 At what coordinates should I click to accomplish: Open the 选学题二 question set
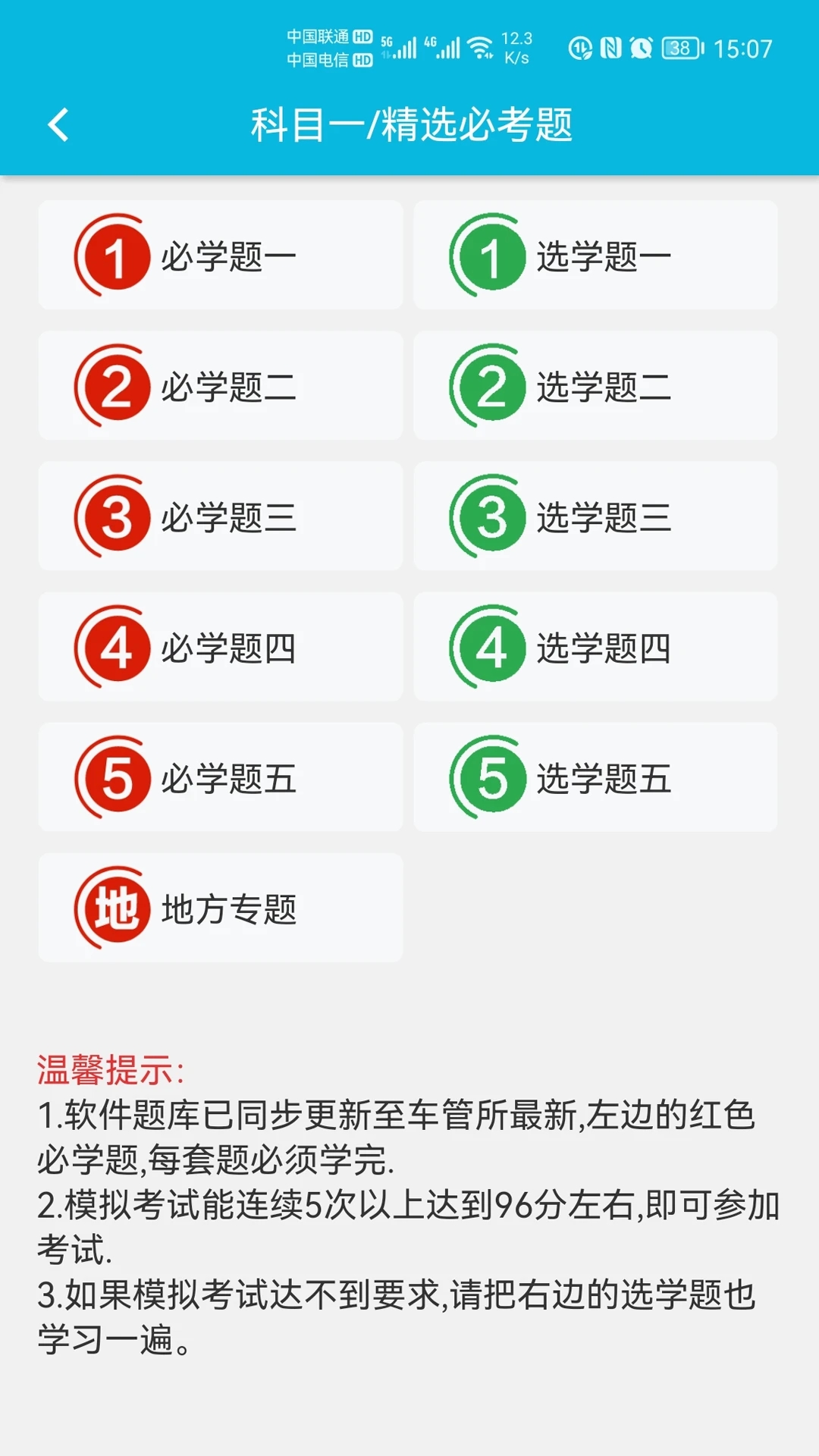[599, 386]
